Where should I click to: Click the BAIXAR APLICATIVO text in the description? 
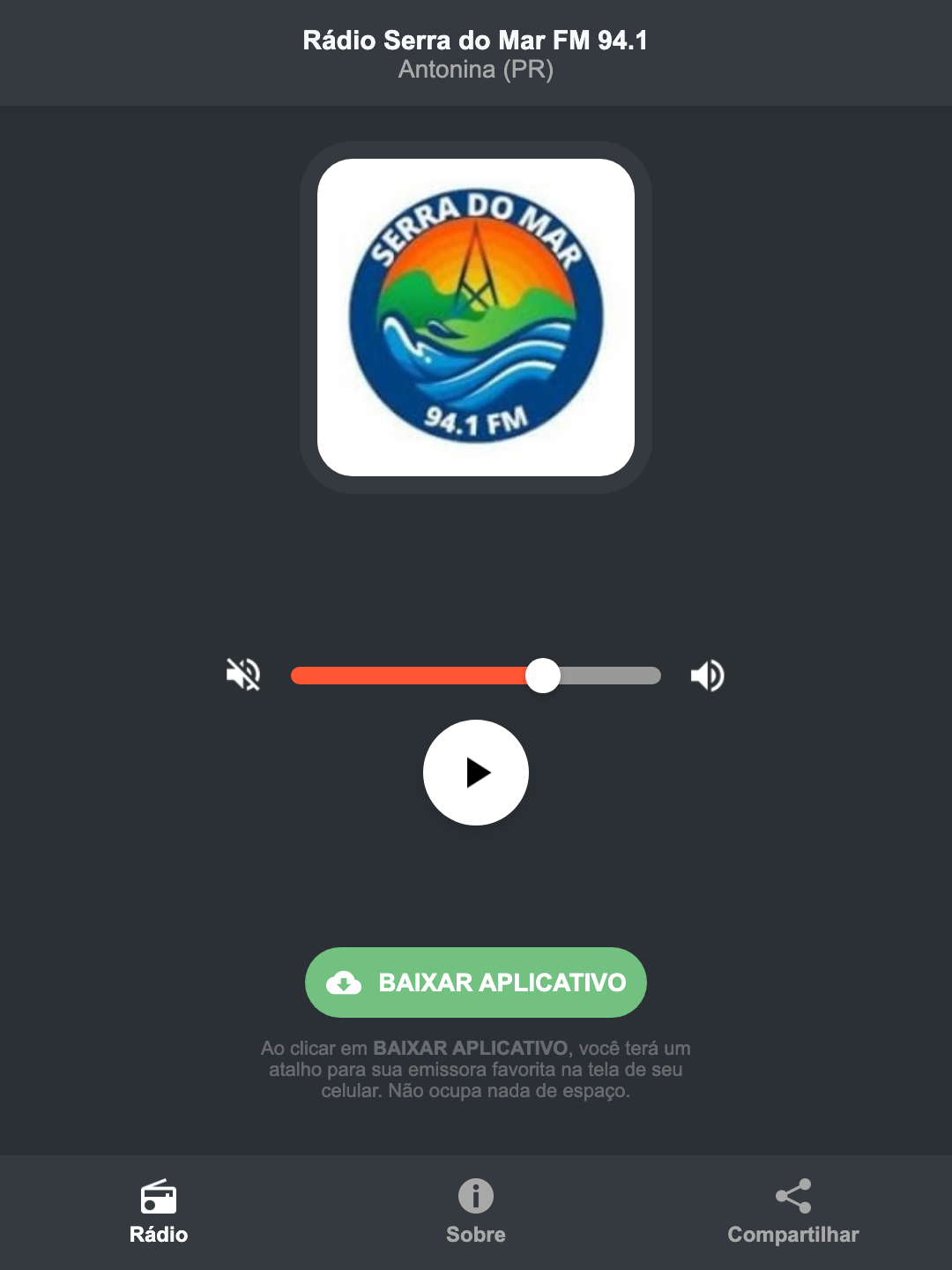pos(472,1049)
